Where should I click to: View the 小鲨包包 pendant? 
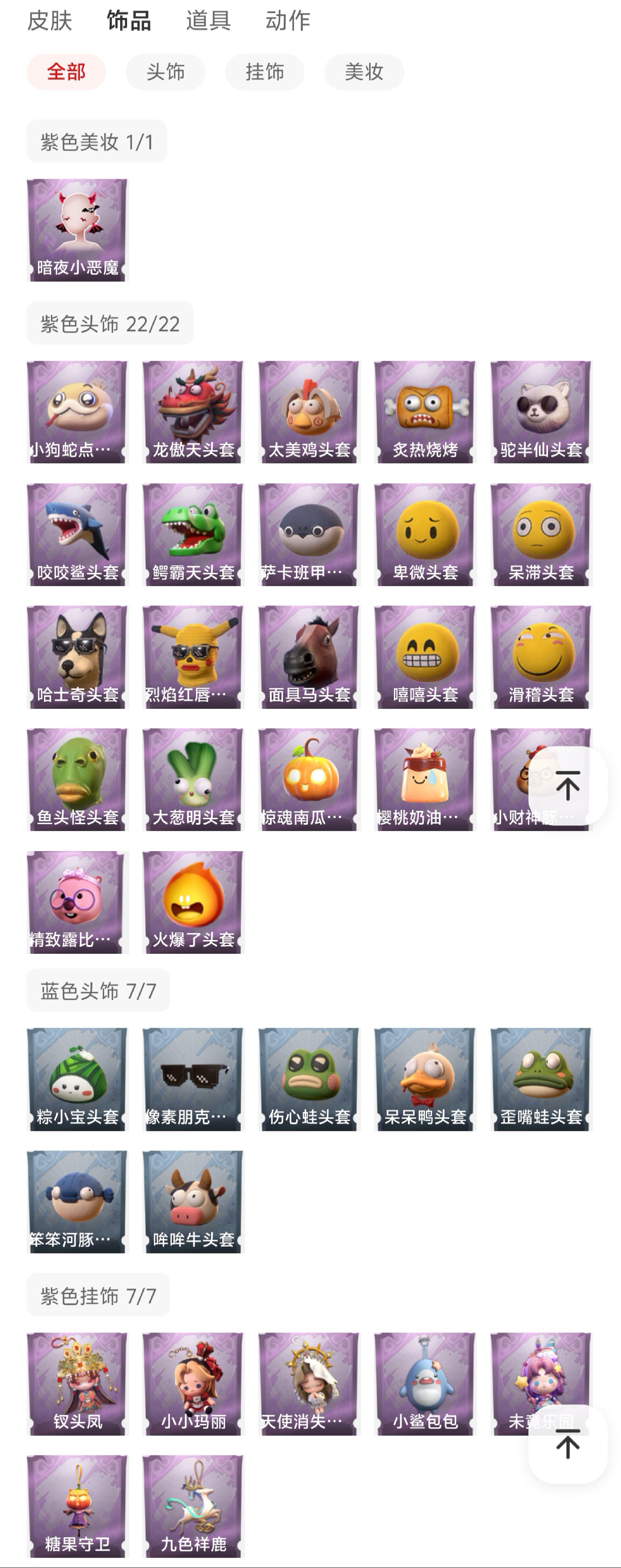424,1384
